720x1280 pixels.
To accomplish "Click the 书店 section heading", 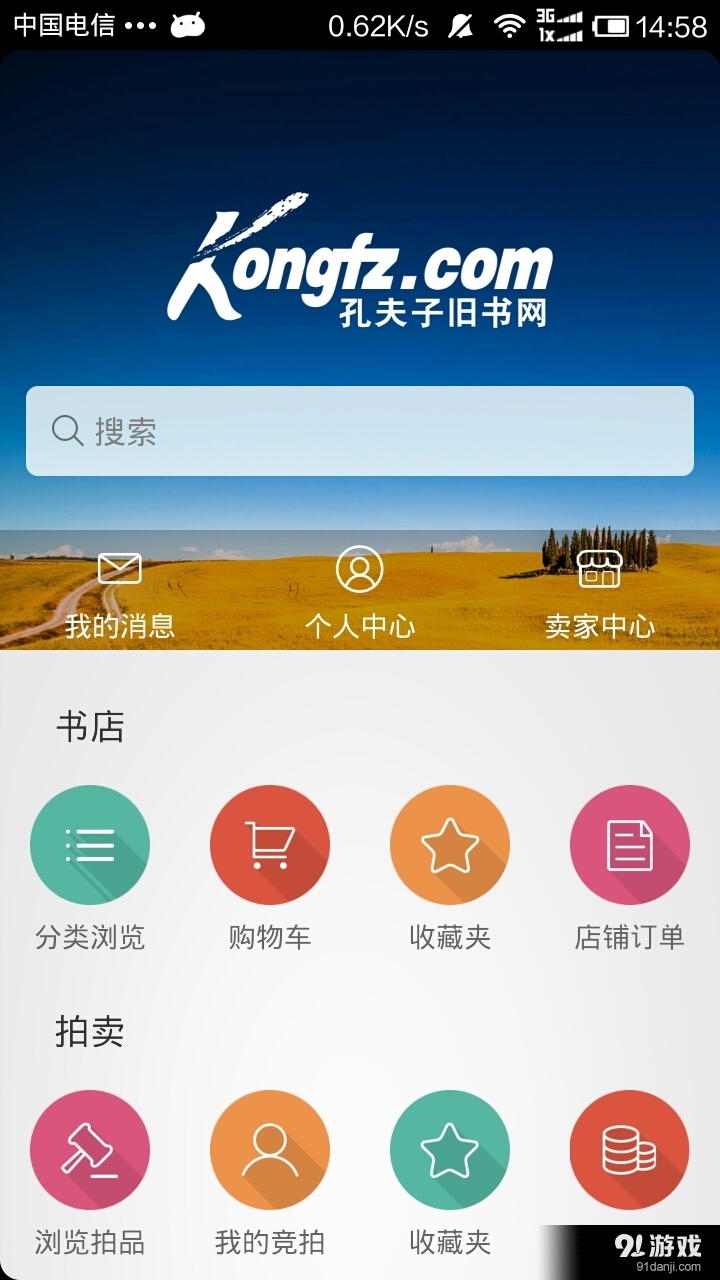I will tap(90, 727).
